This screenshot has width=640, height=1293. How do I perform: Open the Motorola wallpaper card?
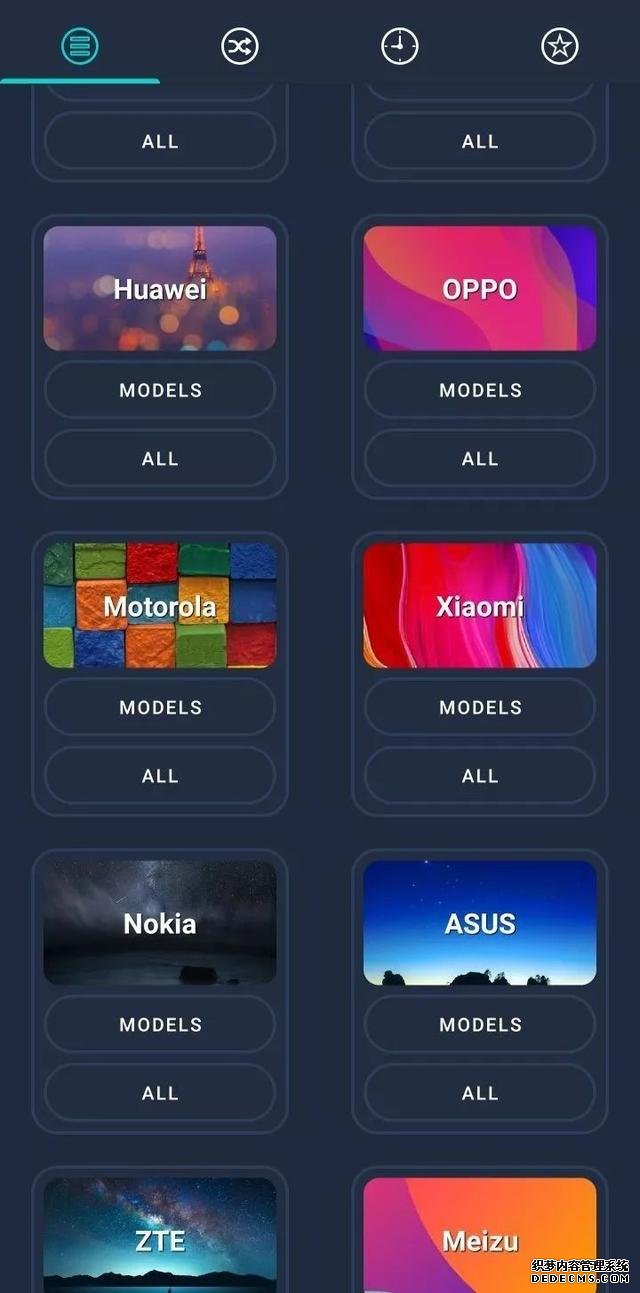(160, 605)
